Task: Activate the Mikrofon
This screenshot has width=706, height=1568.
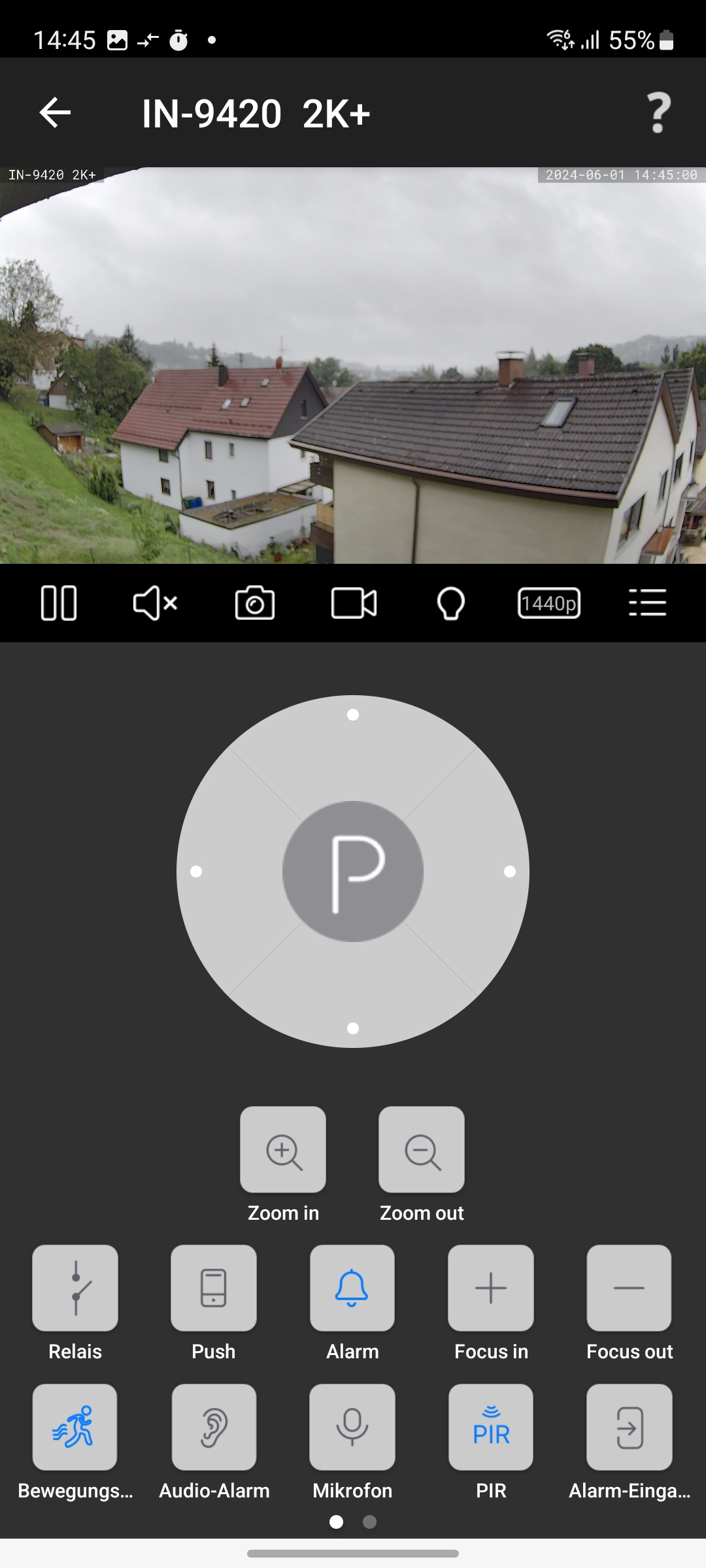Action: point(352,1427)
